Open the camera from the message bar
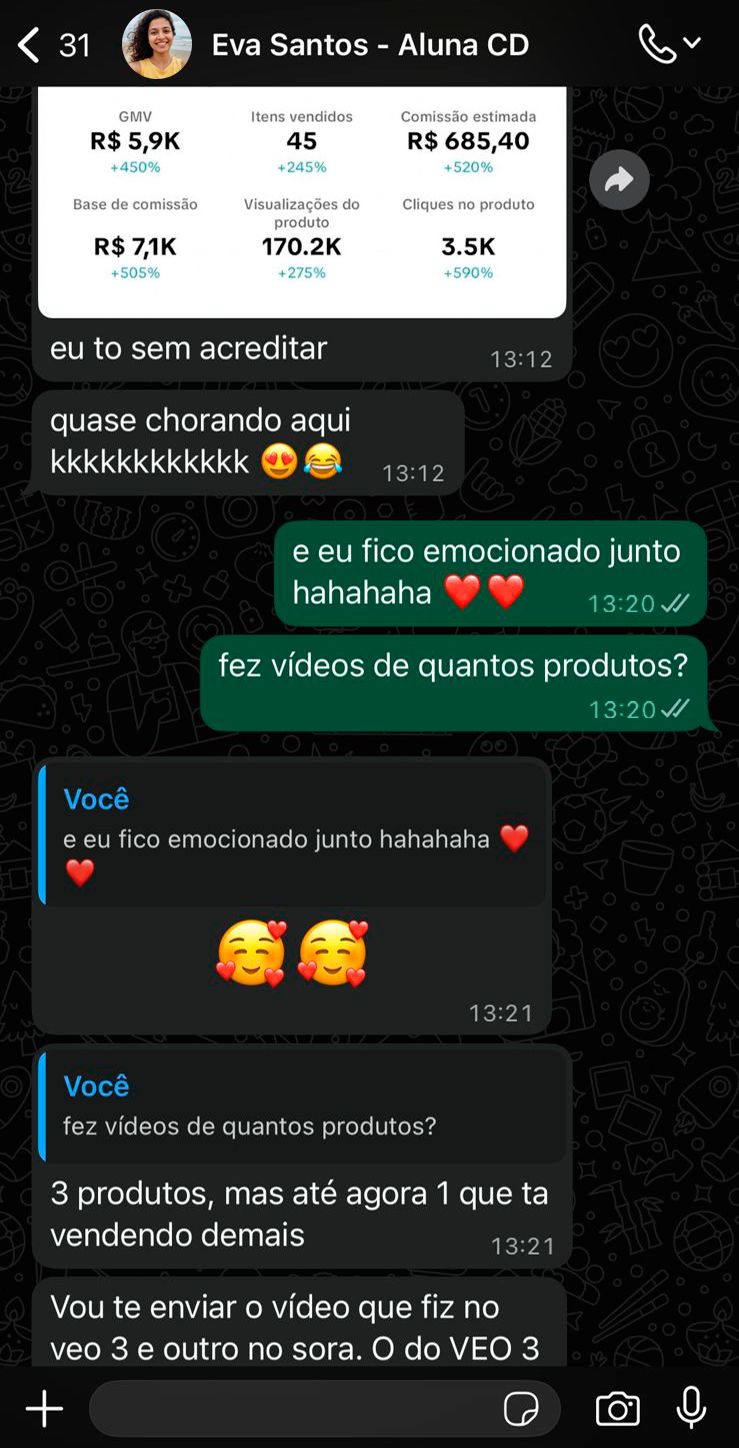This screenshot has height=1448, width=739. (x=618, y=1407)
